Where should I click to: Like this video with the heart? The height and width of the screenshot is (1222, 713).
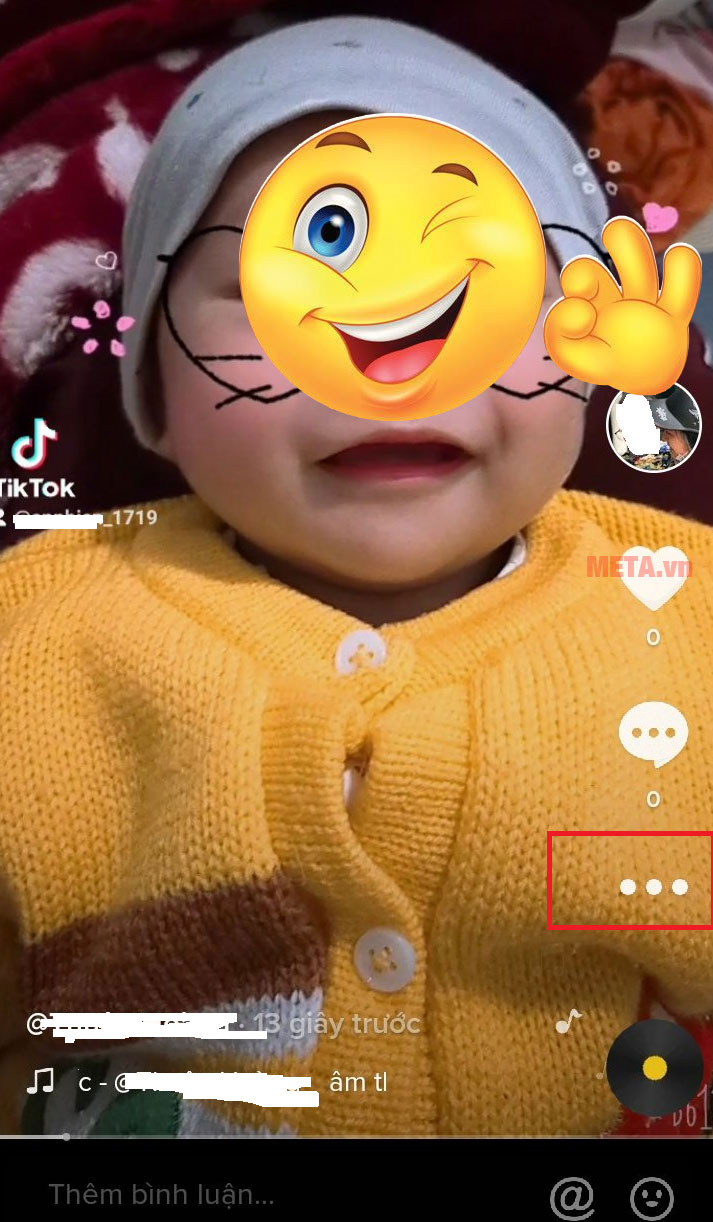[x=653, y=578]
